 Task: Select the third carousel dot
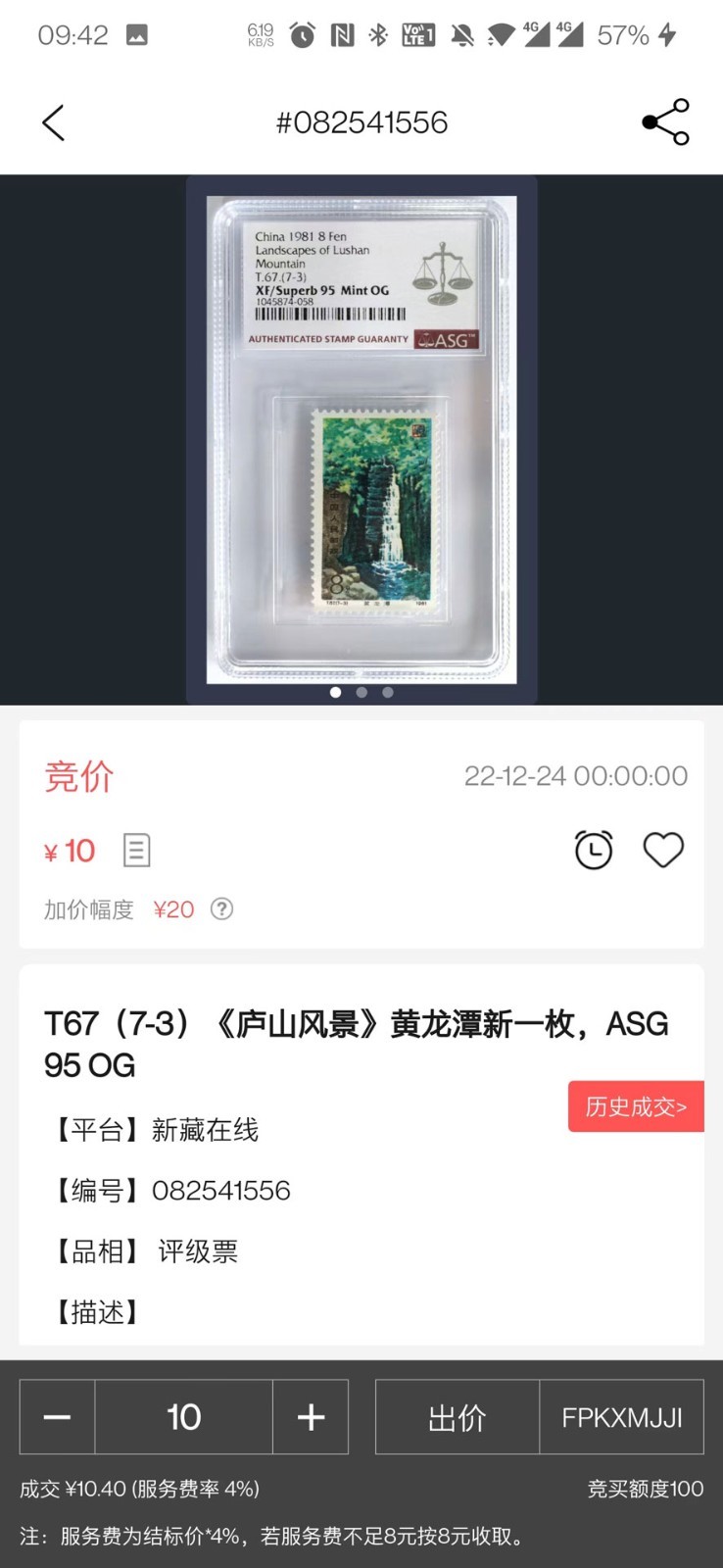pos(387,692)
